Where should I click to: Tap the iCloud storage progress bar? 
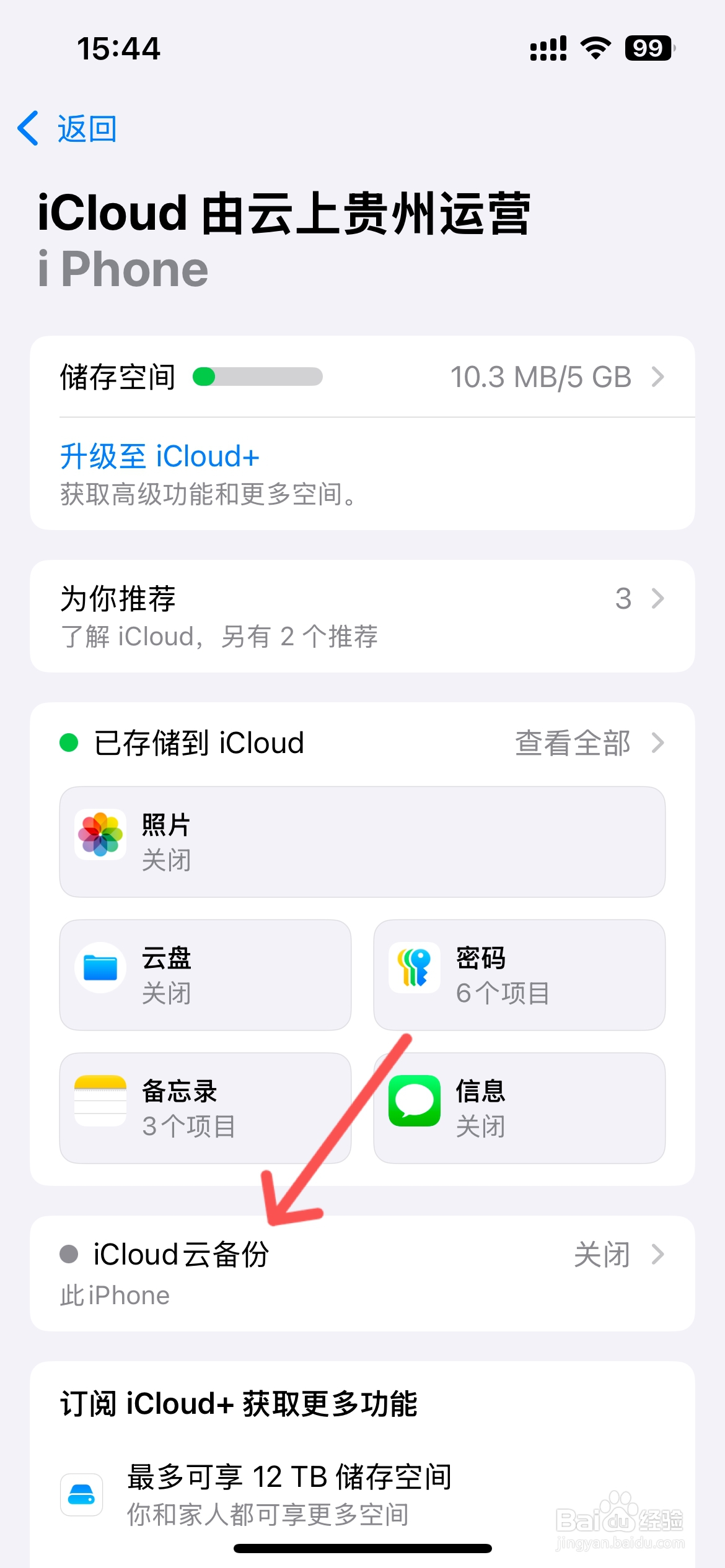coord(260,377)
